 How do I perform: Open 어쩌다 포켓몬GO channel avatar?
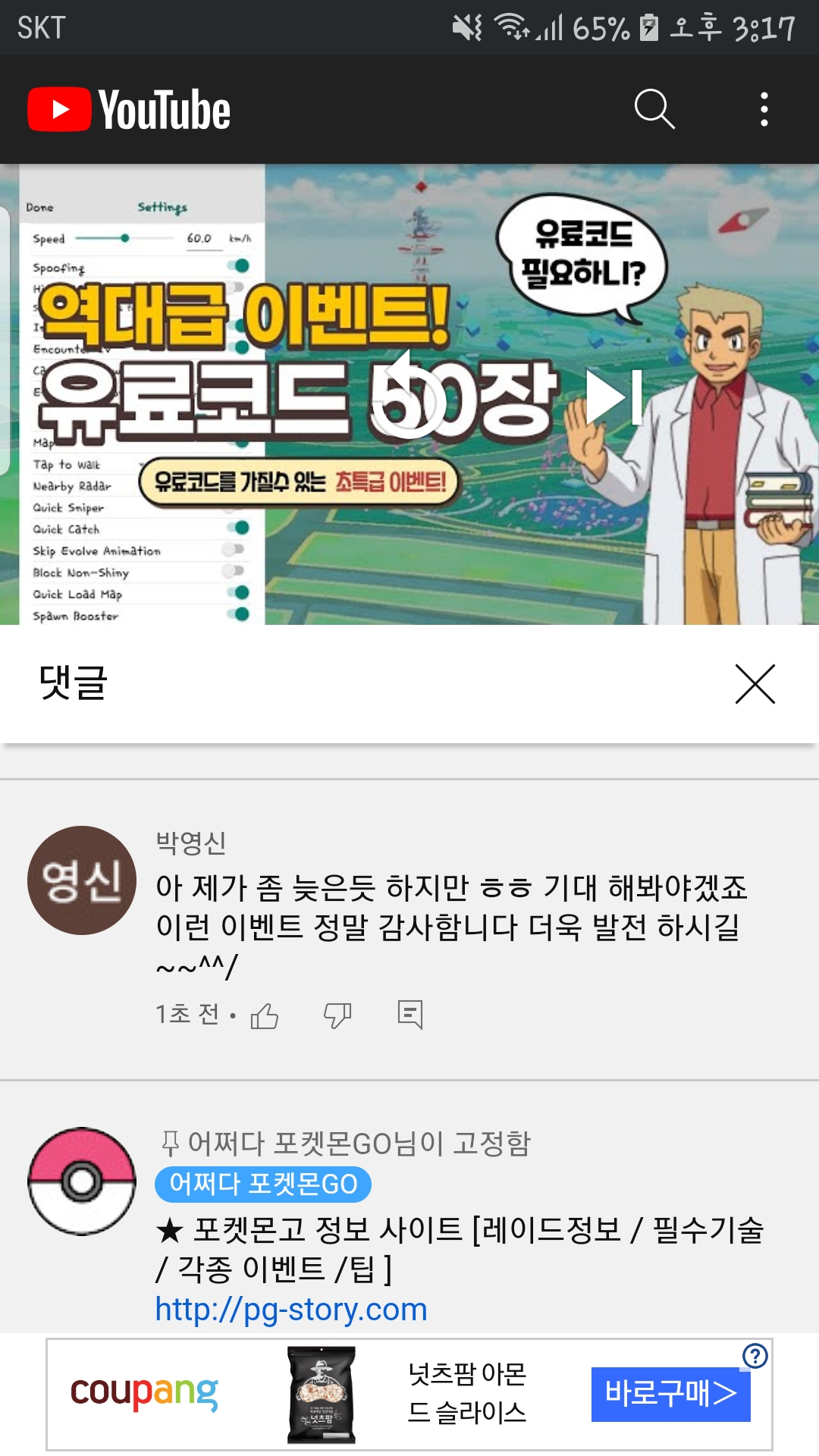tap(82, 1181)
